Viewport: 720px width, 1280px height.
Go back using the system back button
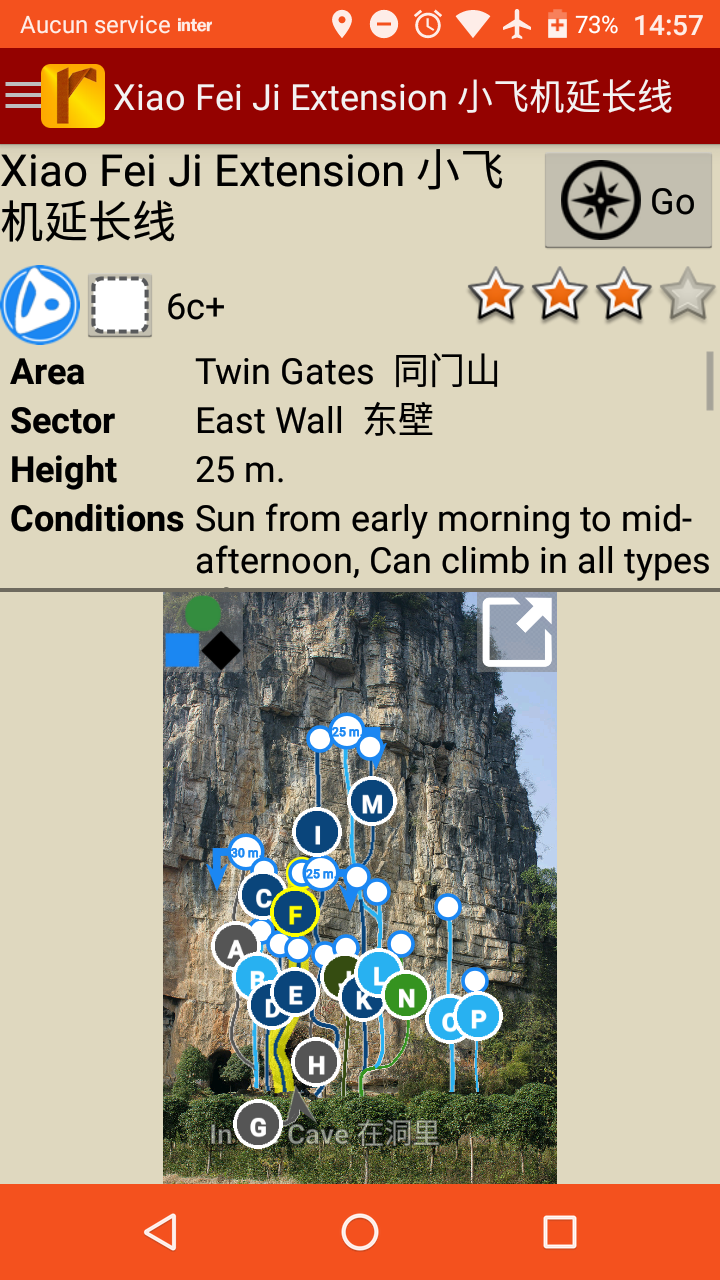pos(160,1232)
